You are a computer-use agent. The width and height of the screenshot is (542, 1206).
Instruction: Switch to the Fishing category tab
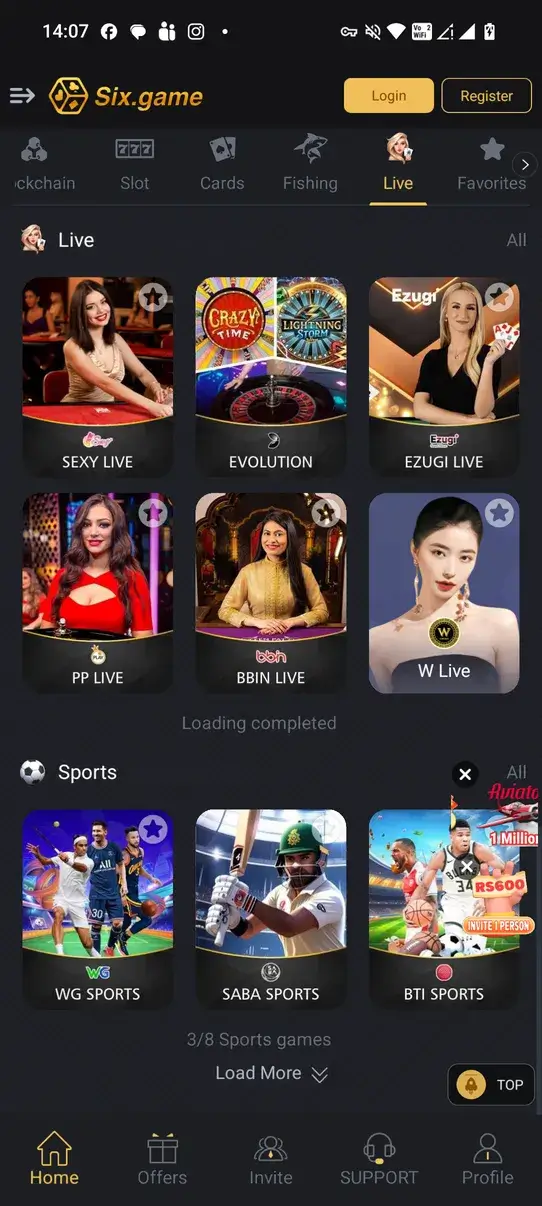[x=310, y=164]
